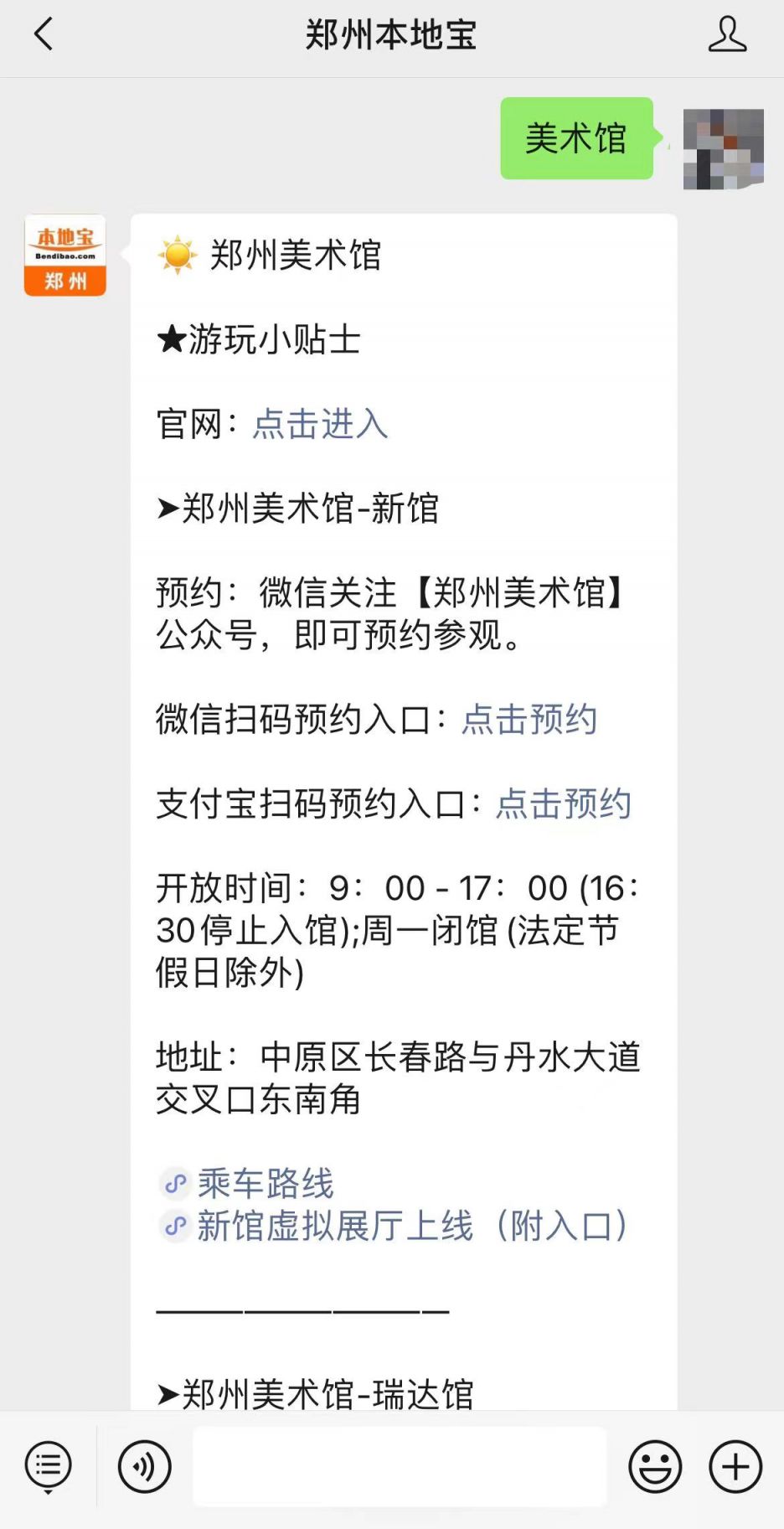This screenshot has width=784, height=1529.
Task: Open the 乘车路线 link
Action: tap(265, 1184)
